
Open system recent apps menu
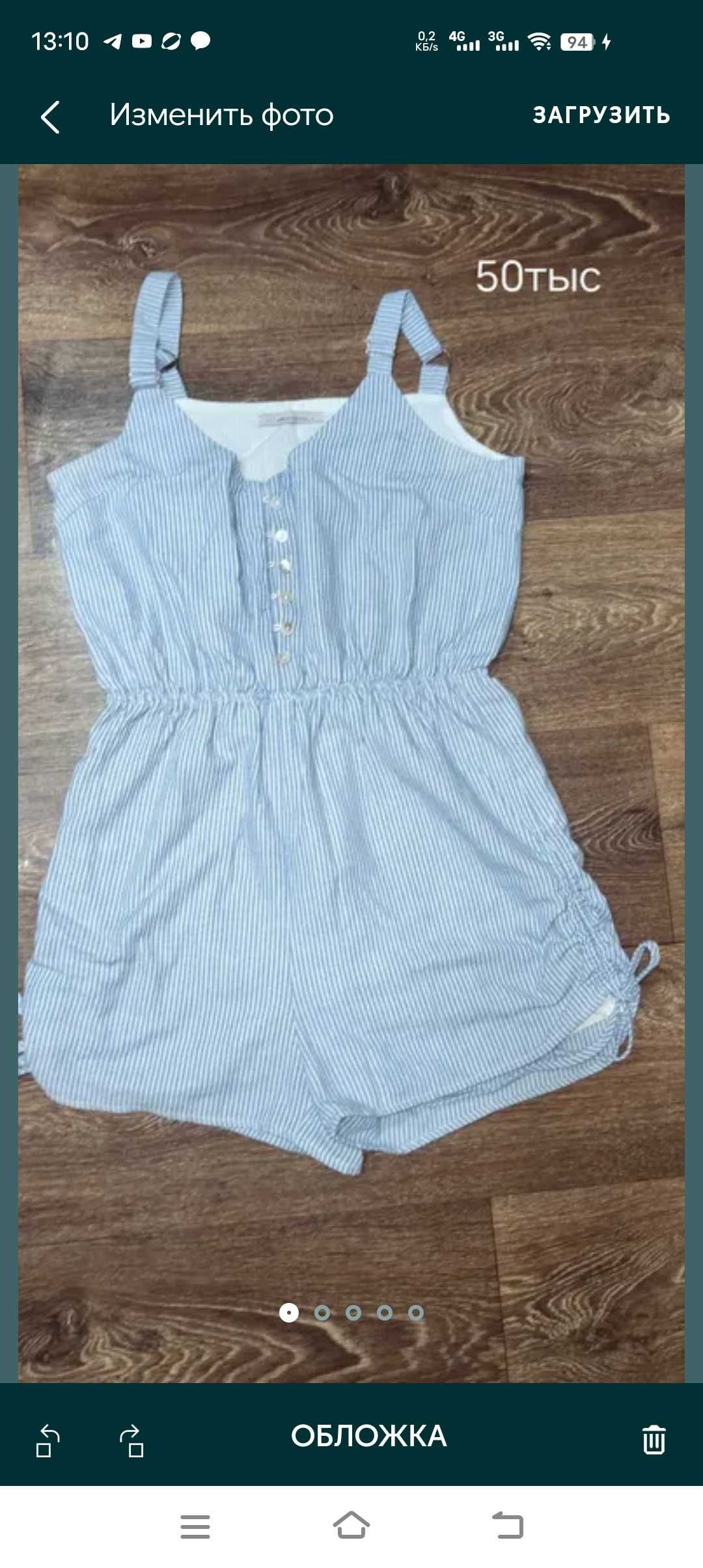pos(195,1526)
